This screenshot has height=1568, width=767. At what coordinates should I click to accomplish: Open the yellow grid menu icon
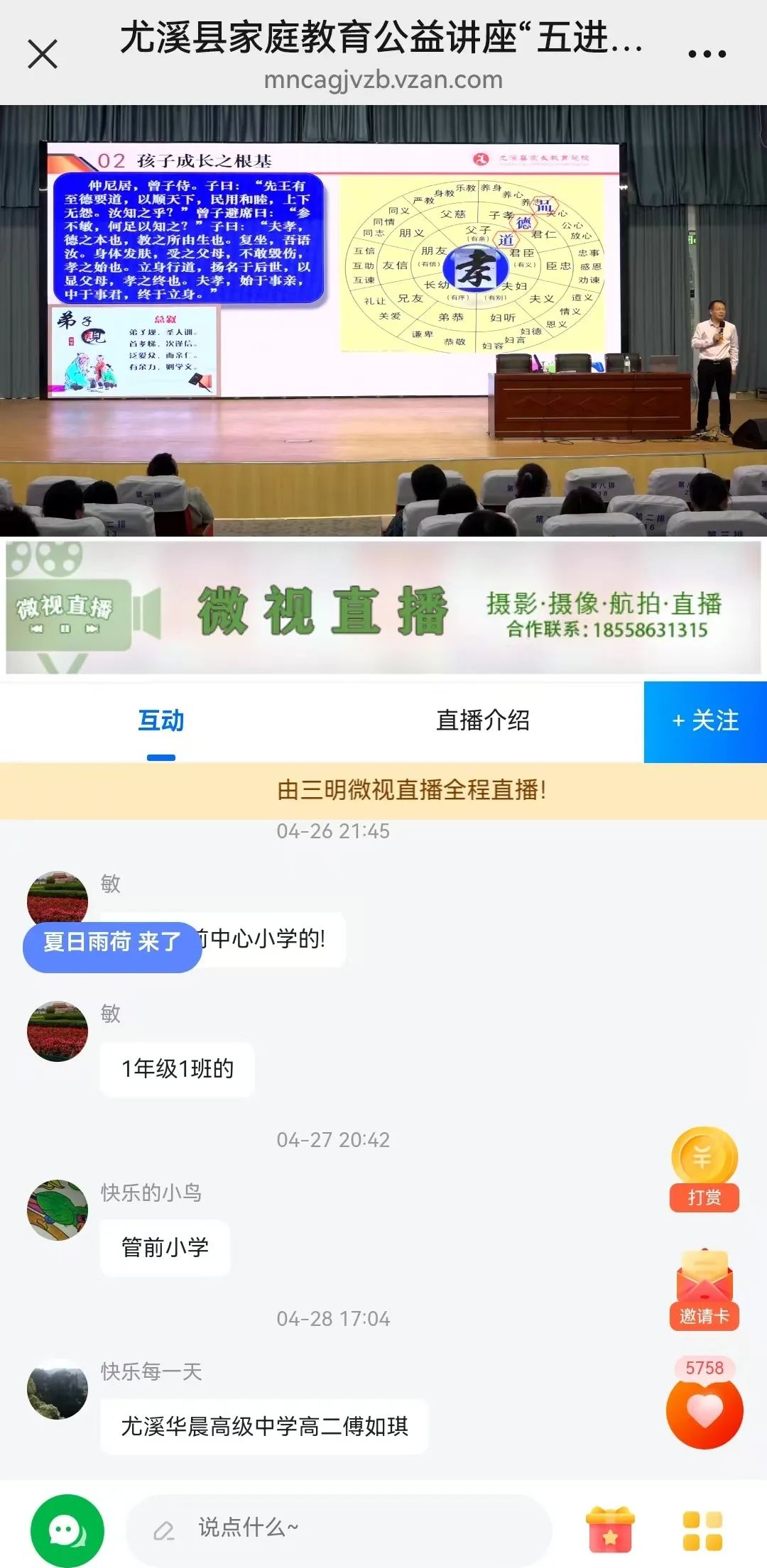point(702,1530)
